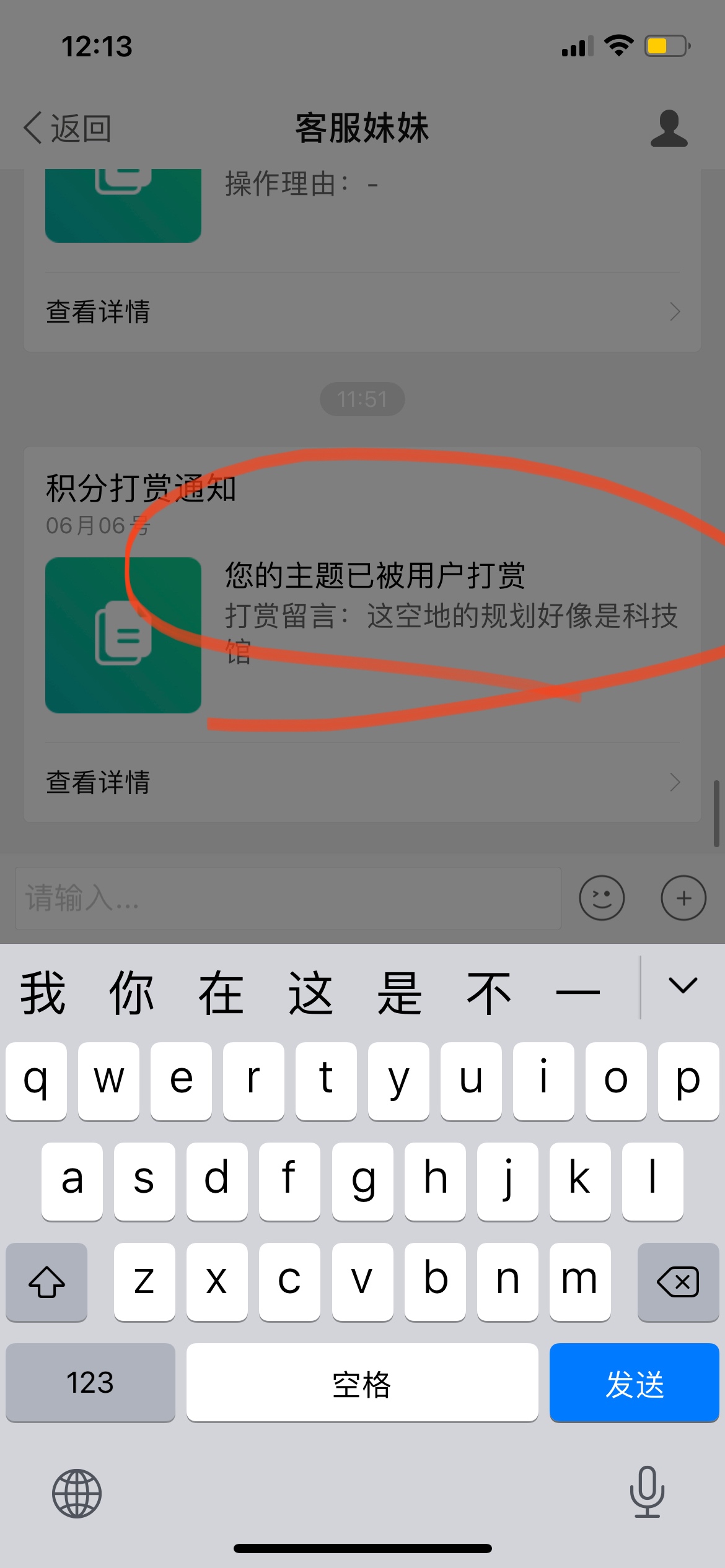Open the emoji picker
725x1568 pixels.
pos(601,898)
